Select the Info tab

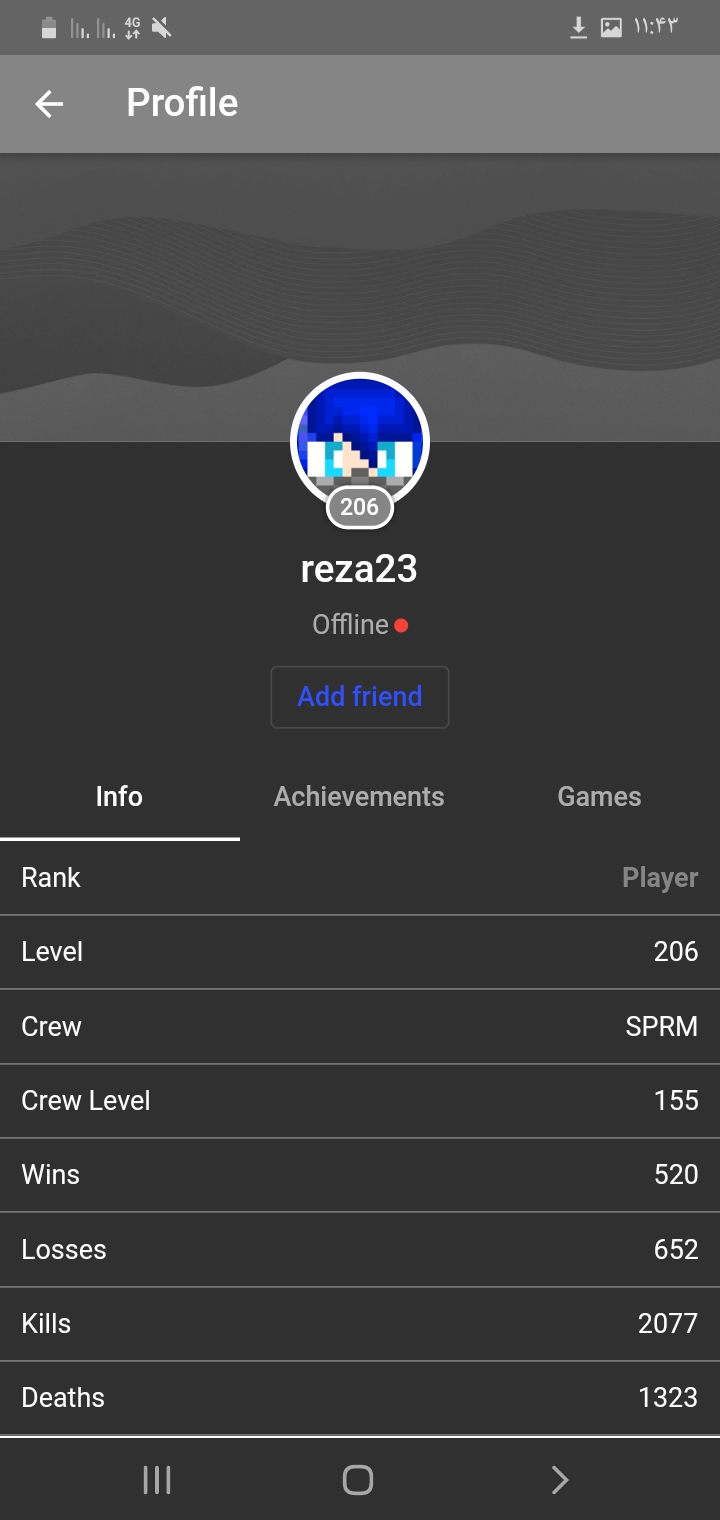[x=119, y=797]
